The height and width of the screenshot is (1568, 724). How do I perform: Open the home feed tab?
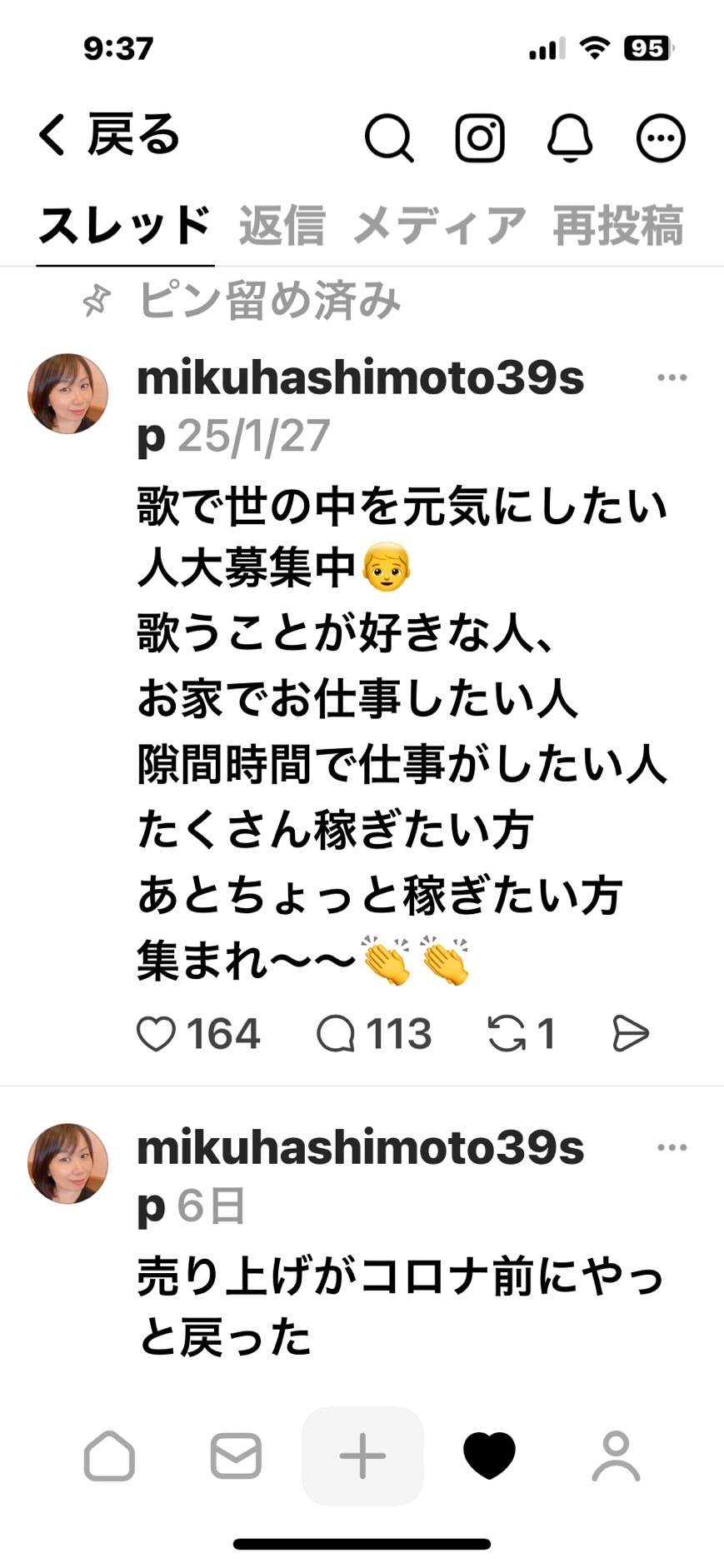click(x=109, y=1456)
